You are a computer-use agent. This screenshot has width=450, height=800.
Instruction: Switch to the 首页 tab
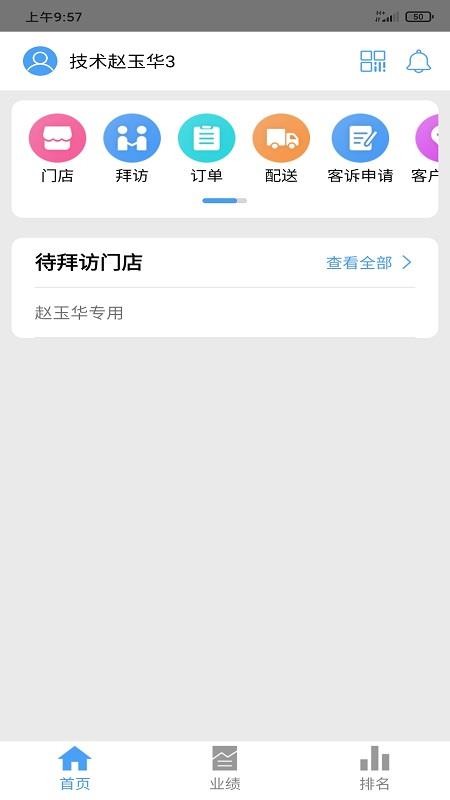click(x=75, y=769)
